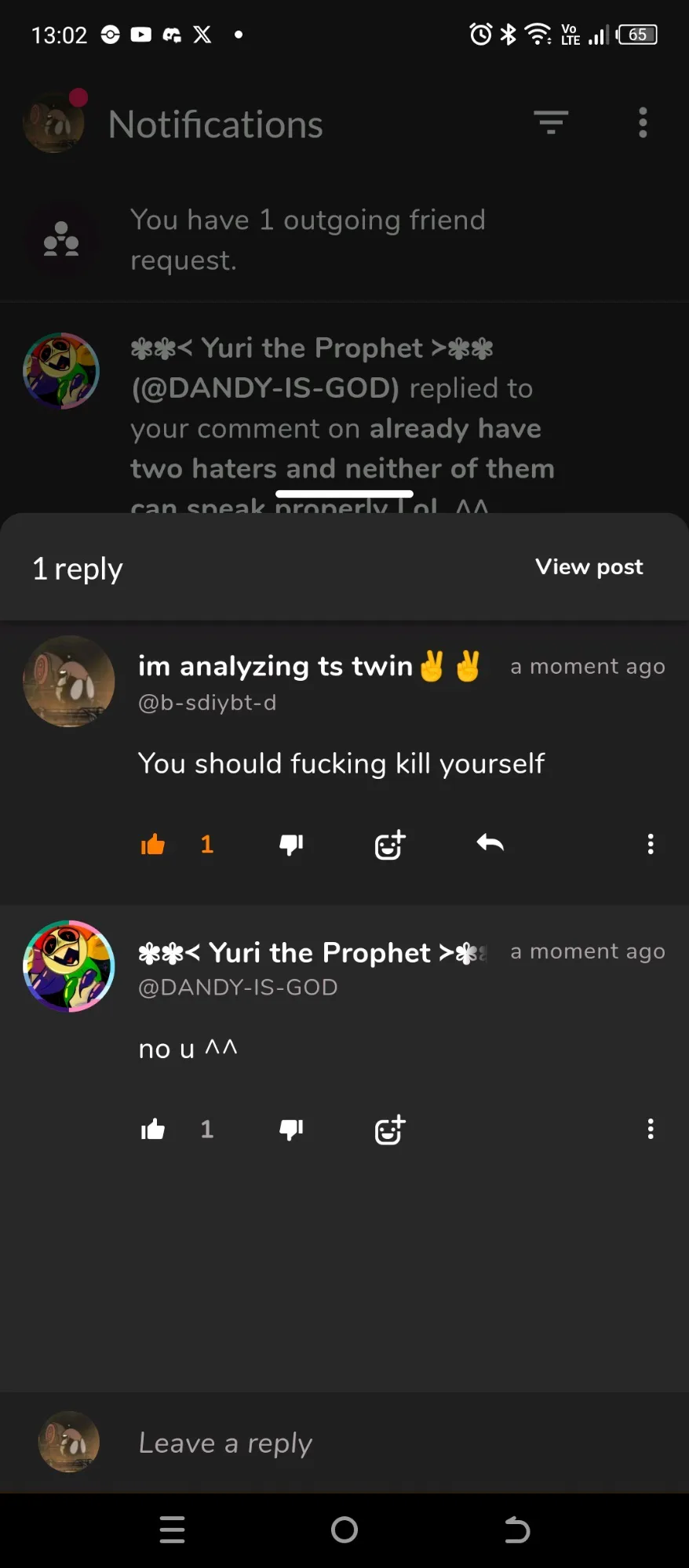Tap View post link
Viewport: 689px width, 1568px height.
tap(589, 567)
